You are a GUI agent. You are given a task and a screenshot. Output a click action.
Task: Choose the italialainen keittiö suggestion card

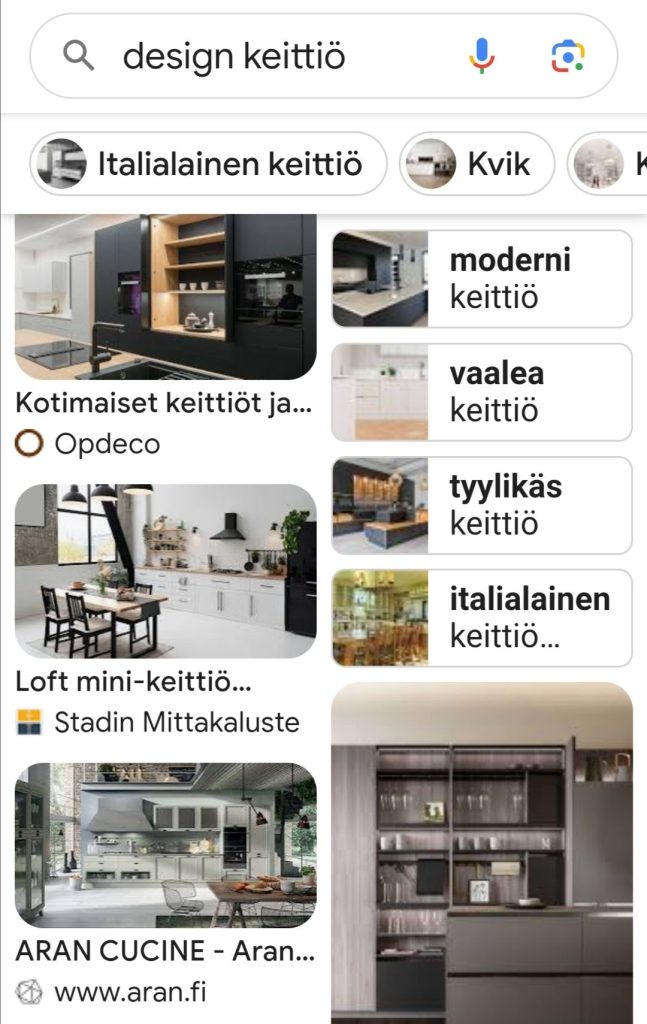pyautogui.click(x=482, y=618)
